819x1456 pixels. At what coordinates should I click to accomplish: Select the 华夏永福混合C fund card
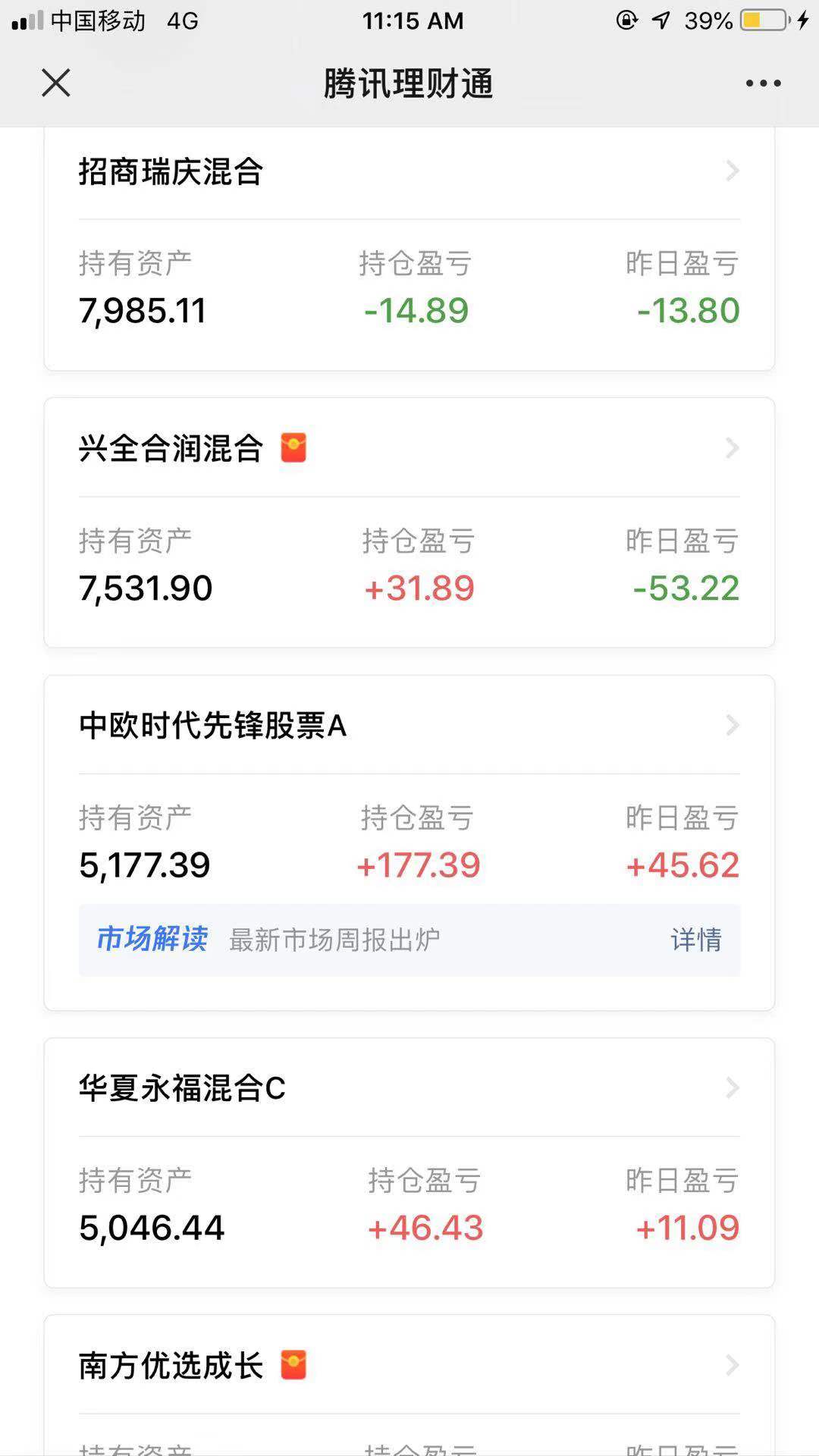tap(409, 1088)
